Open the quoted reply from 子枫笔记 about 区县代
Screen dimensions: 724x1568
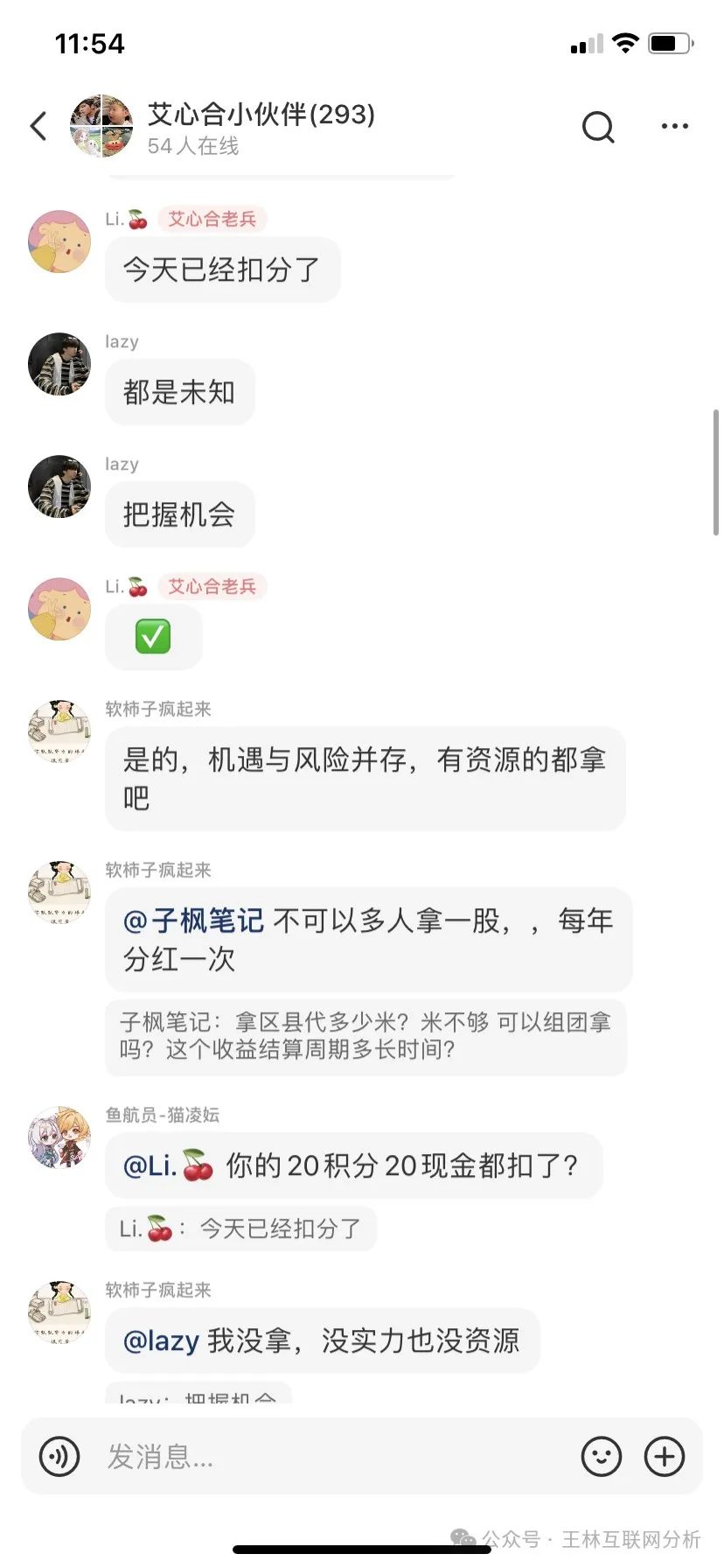[365, 1039]
